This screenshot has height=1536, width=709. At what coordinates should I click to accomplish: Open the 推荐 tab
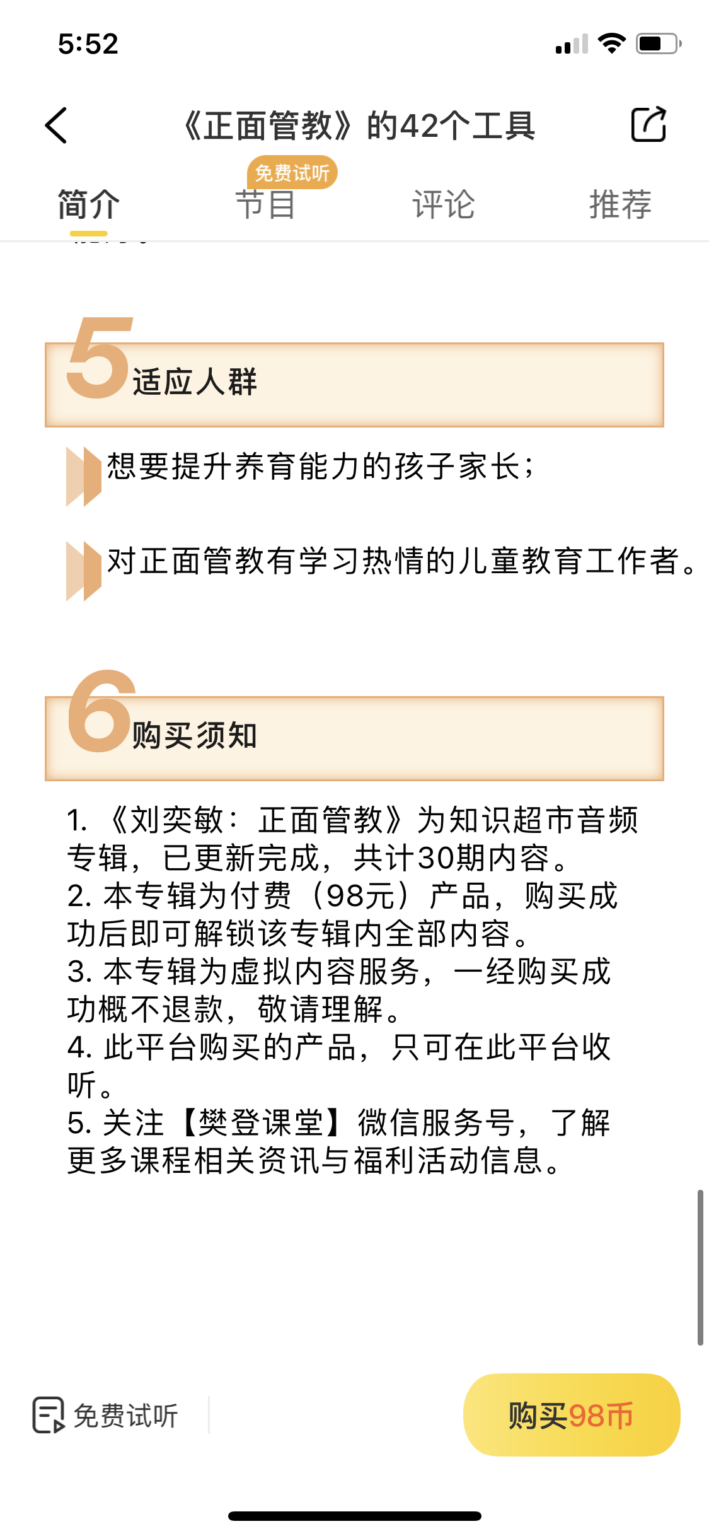click(x=620, y=204)
